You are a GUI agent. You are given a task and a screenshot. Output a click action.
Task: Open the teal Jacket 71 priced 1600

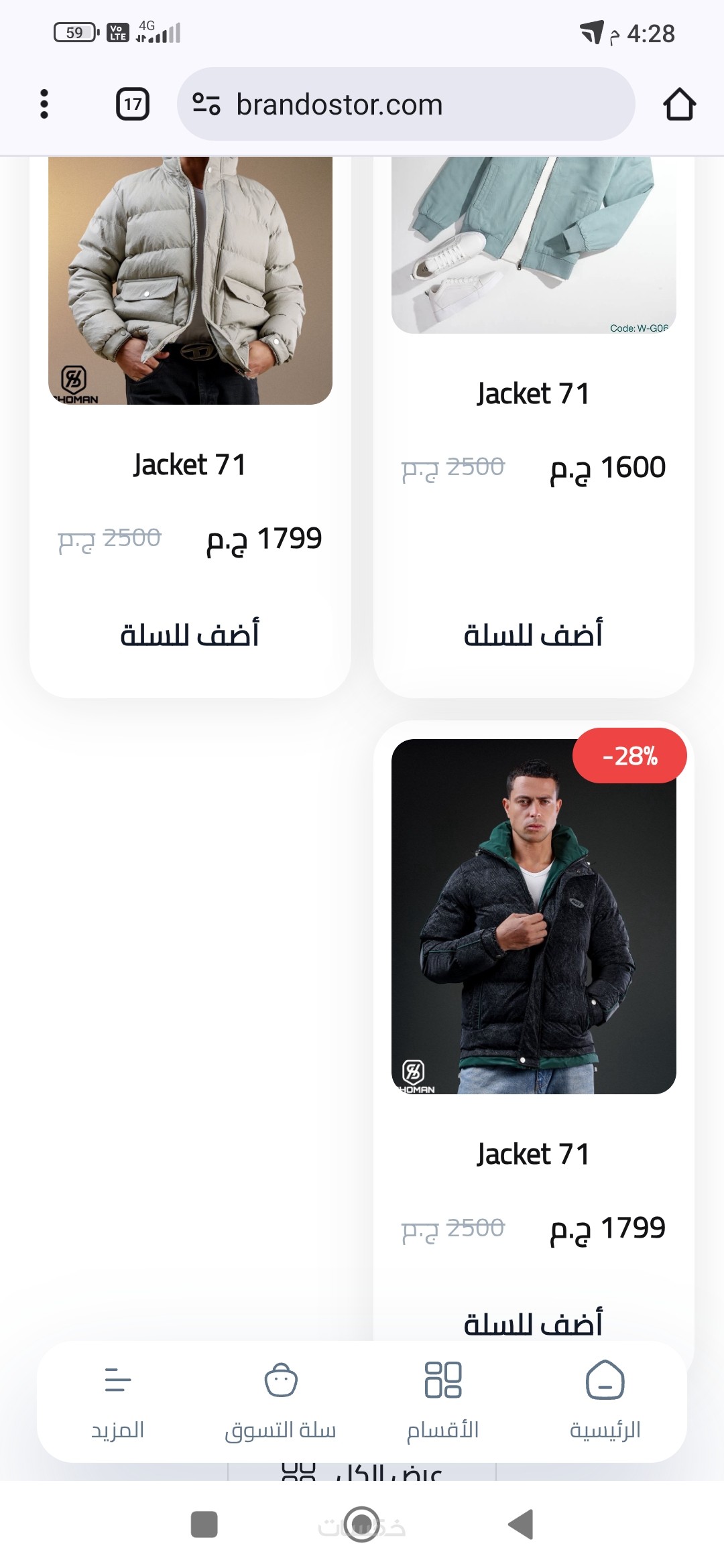click(534, 248)
